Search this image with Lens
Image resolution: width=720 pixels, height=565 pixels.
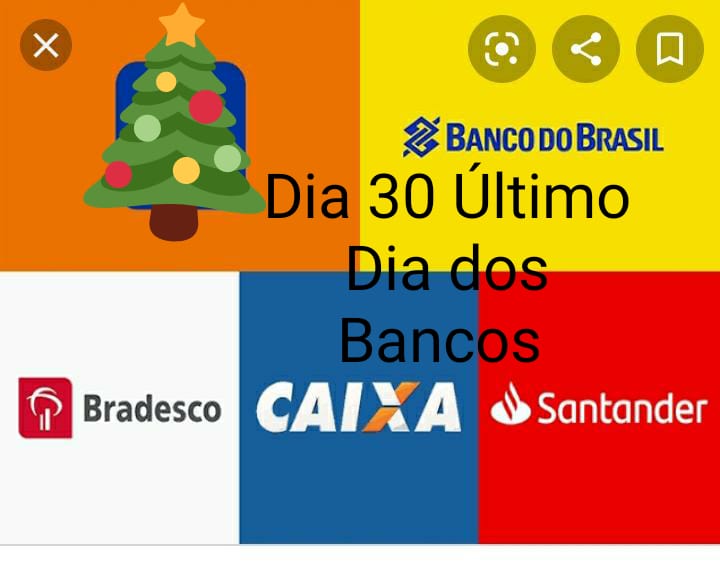502,49
